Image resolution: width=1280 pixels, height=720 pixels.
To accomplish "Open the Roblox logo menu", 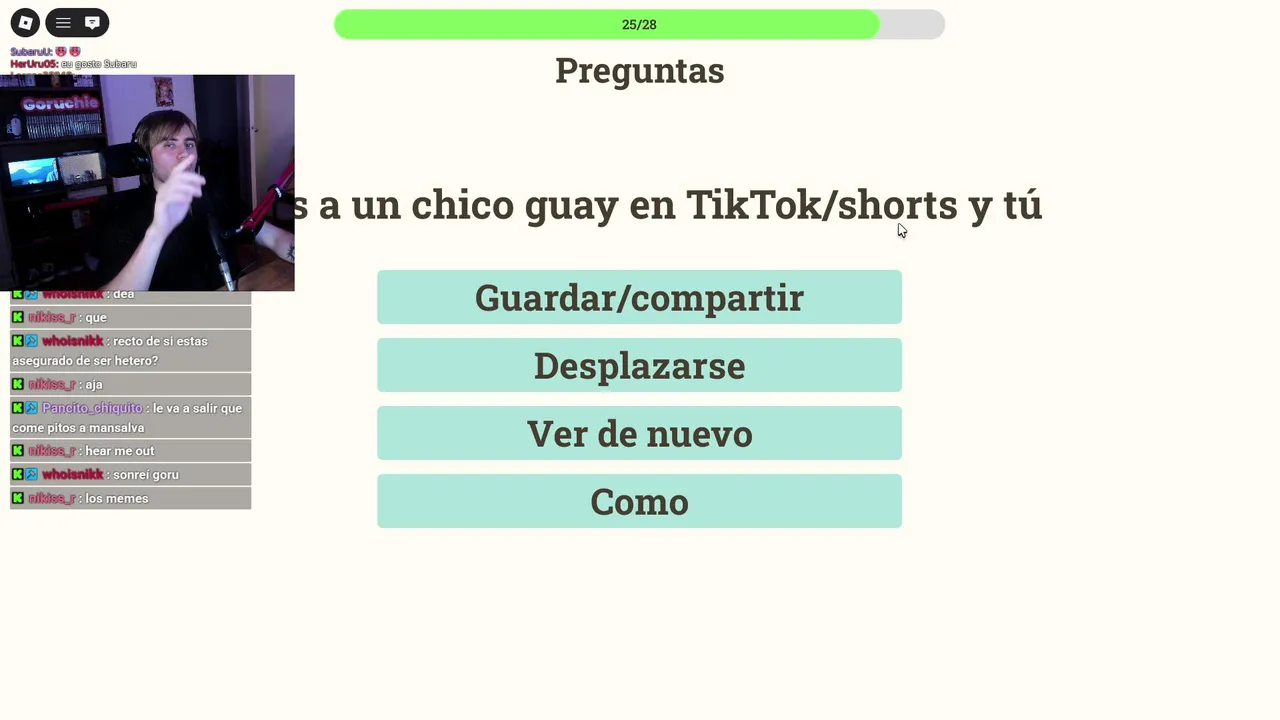I will tap(25, 22).
